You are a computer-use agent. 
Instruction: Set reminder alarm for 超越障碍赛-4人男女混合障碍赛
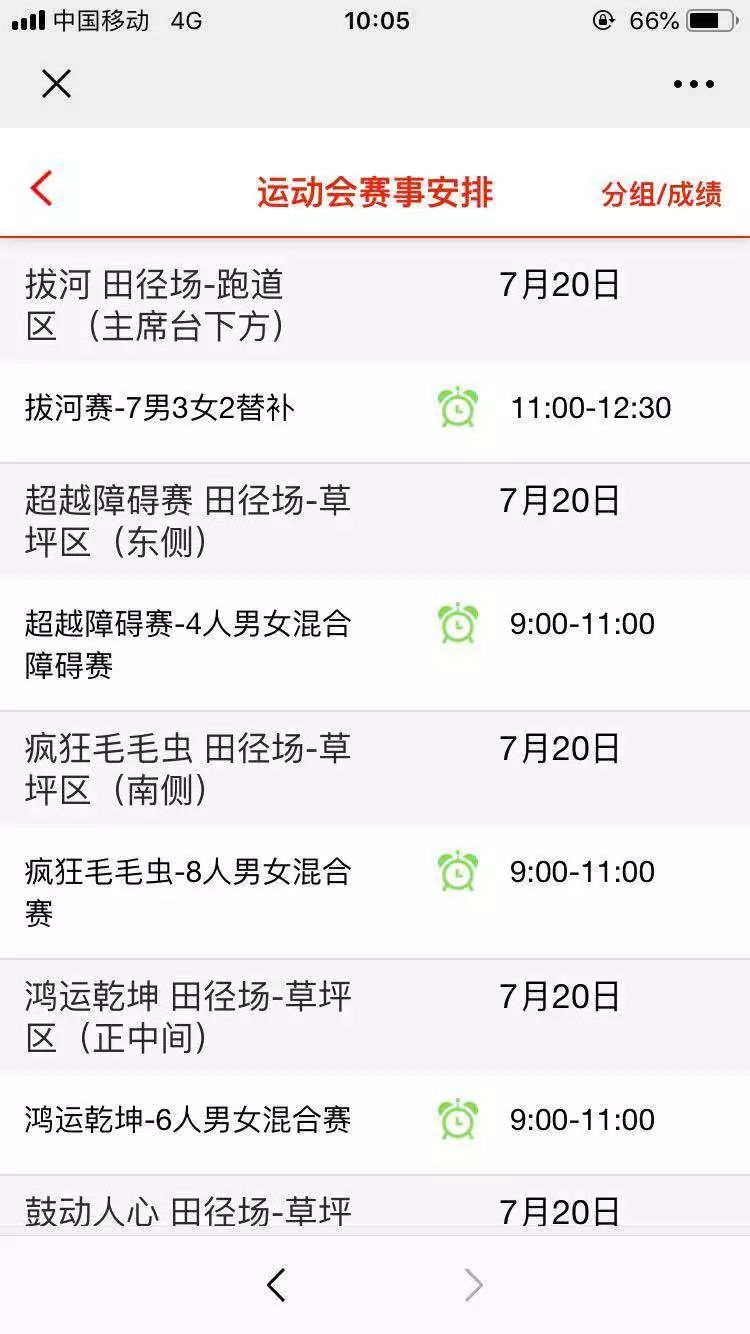point(458,623)
